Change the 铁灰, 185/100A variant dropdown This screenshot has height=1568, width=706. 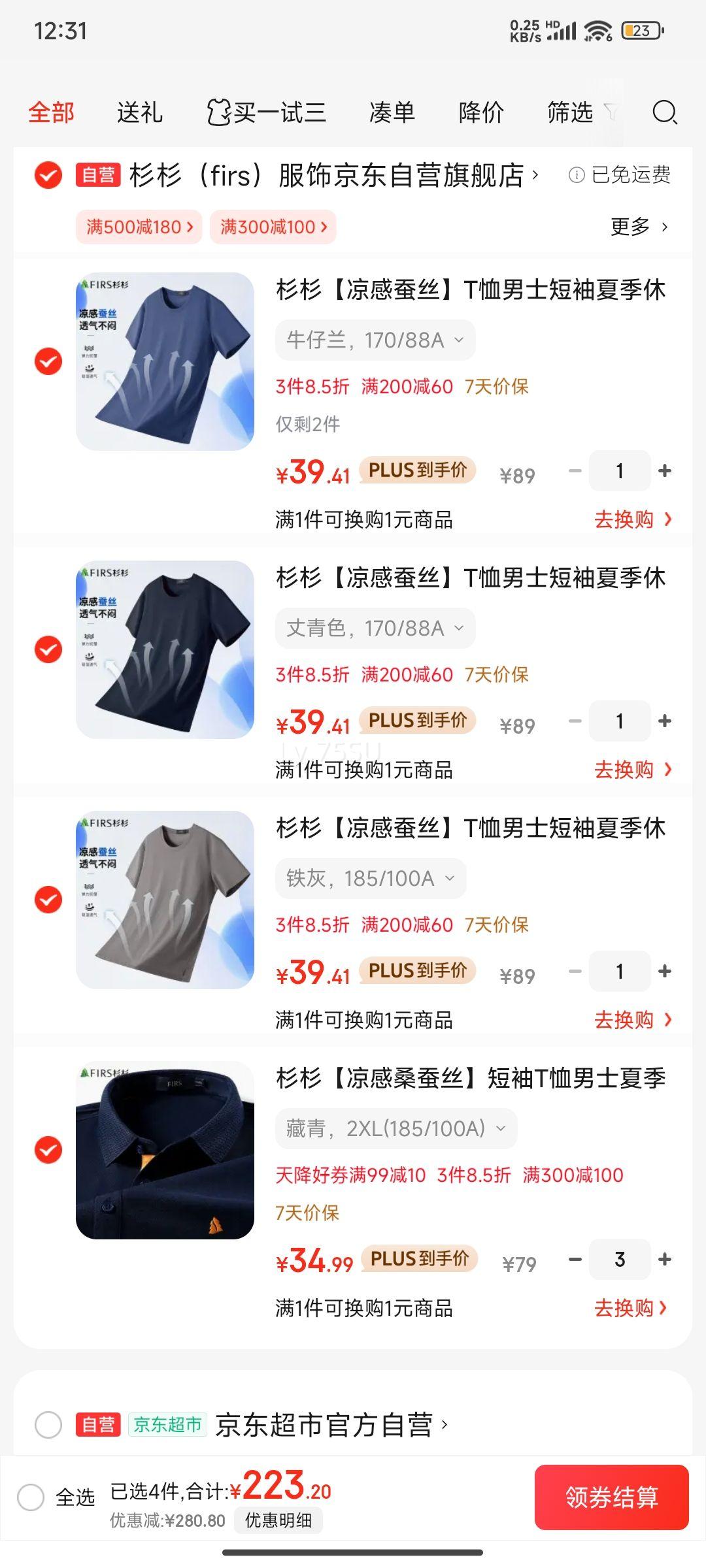point(371,878)
